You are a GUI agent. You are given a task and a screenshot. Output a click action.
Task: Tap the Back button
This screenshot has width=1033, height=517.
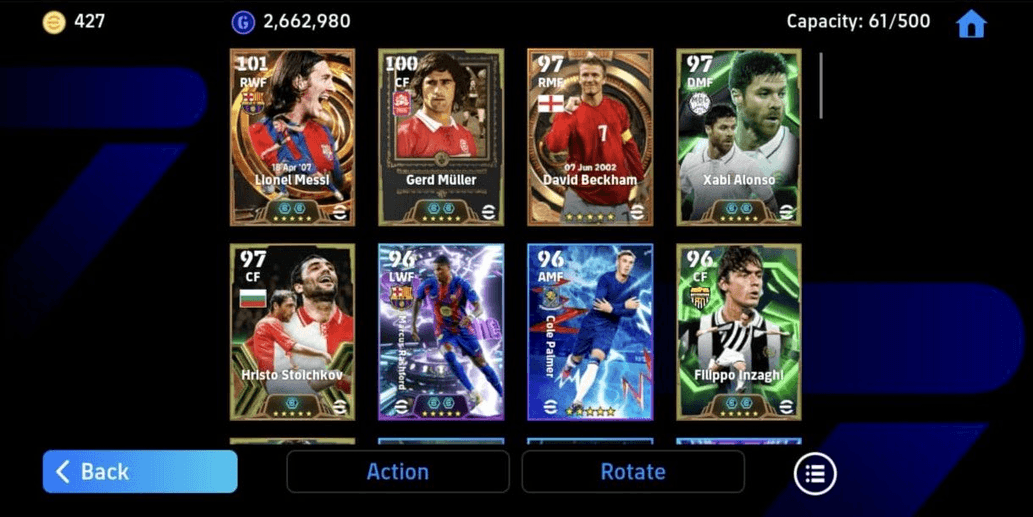pos(140,472)
